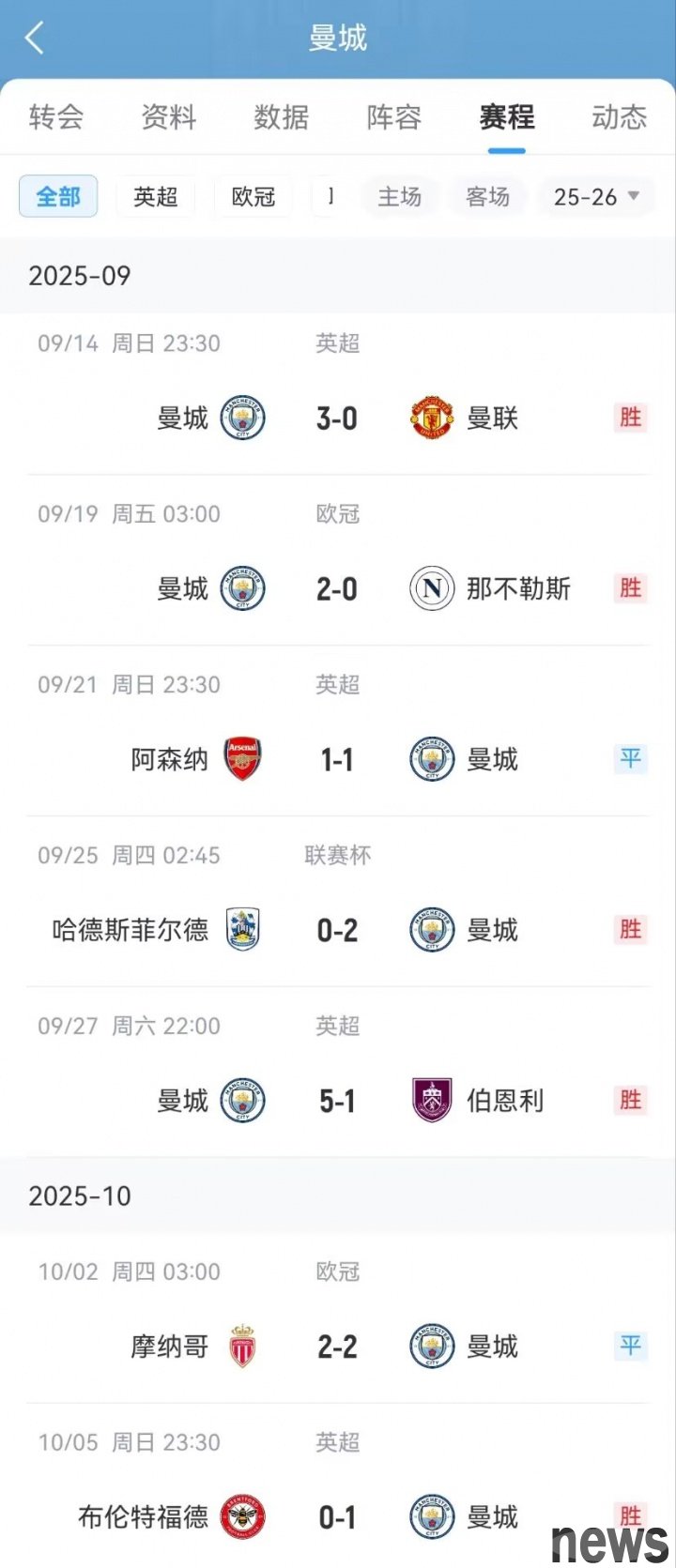The image size is (676, 1568).
Task: Switch to the 资料 tab
Action: tap(169, 117)
